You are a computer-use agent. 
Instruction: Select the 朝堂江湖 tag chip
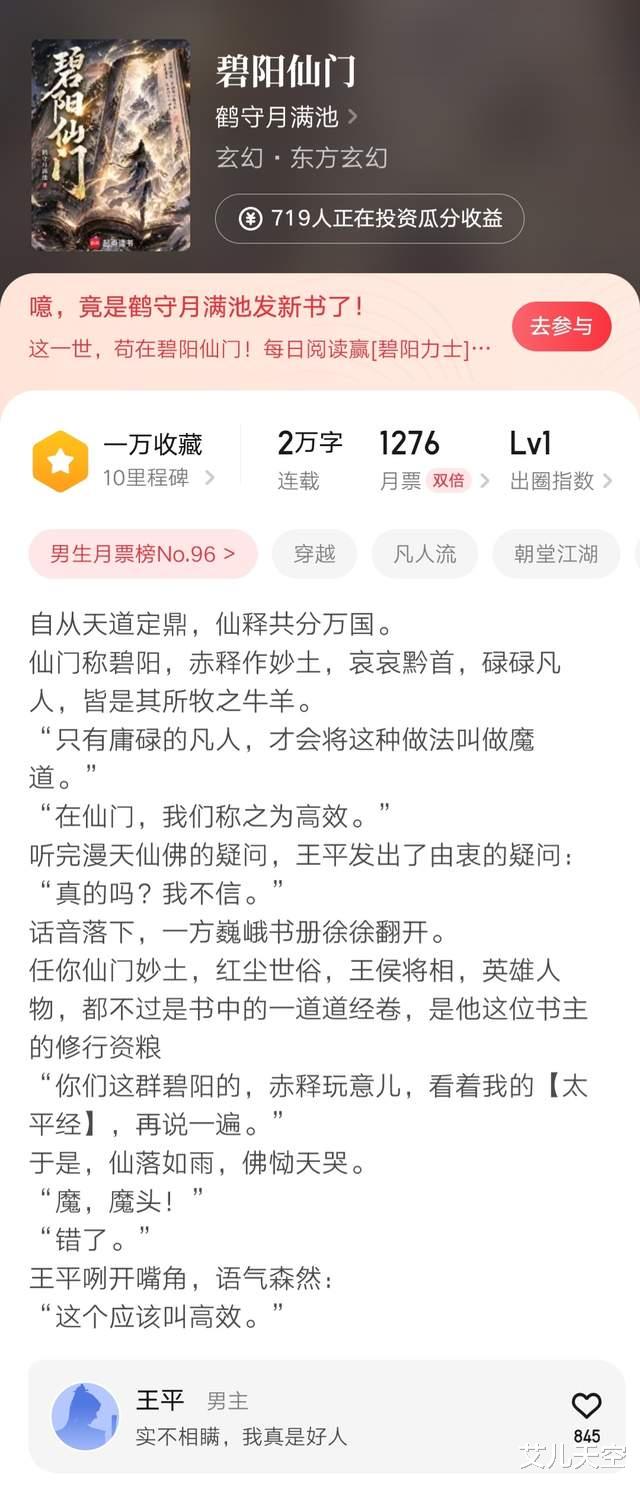coord(556,554)
